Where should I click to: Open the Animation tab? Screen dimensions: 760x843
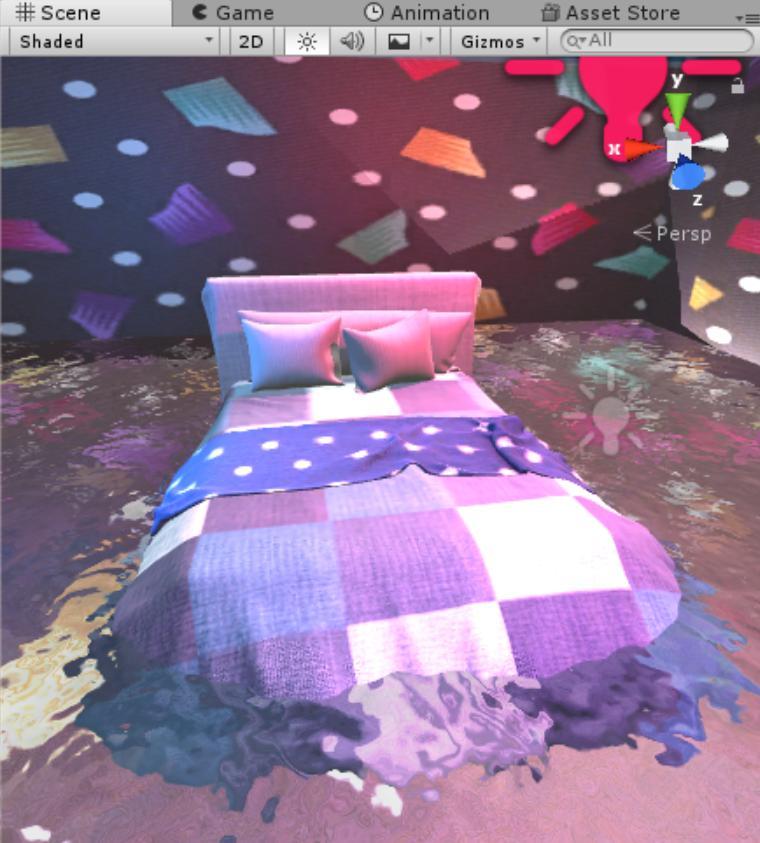(x=427, y=13)
